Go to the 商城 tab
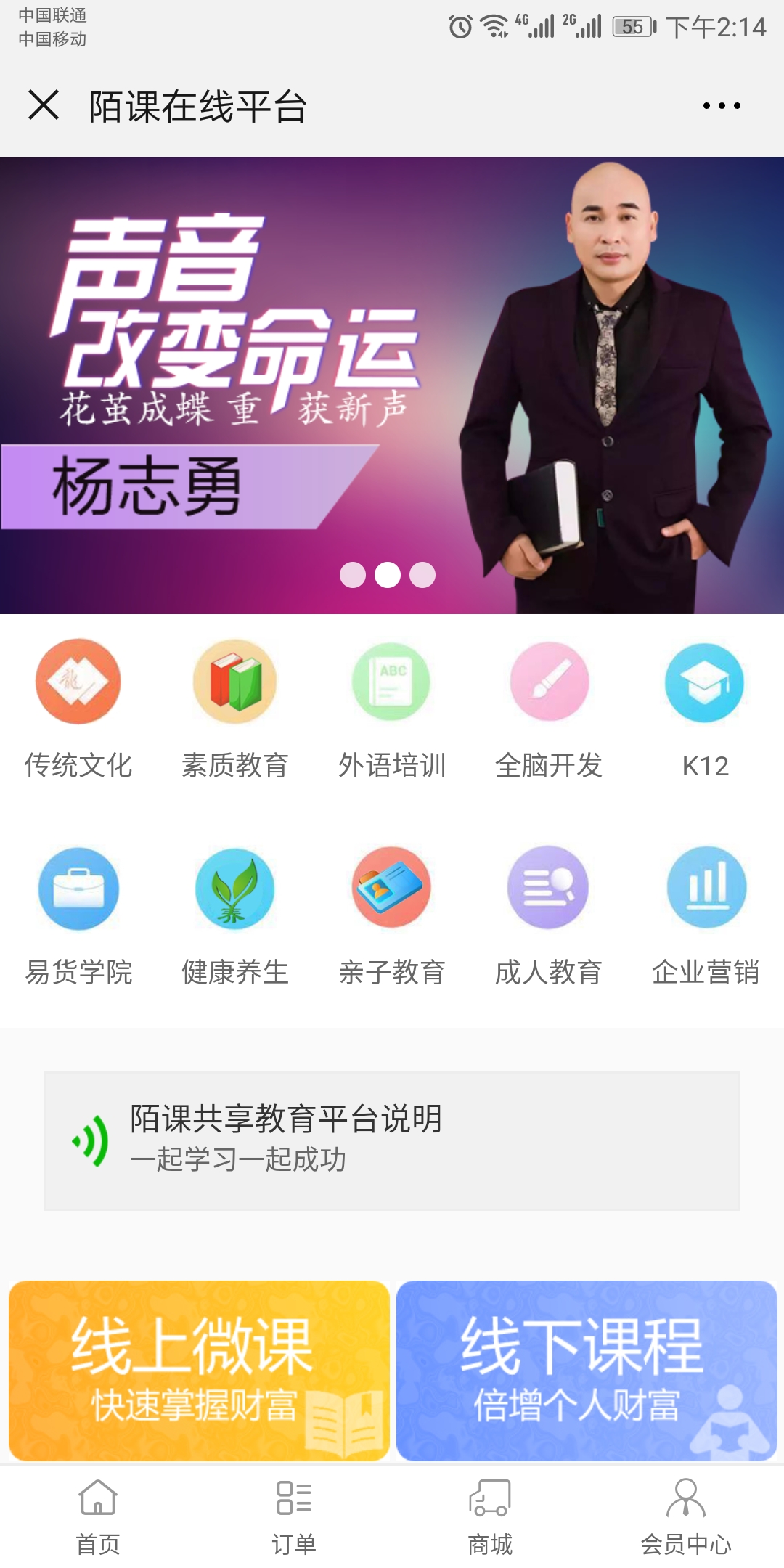The image size is (784, 1568). point(490,1517)
